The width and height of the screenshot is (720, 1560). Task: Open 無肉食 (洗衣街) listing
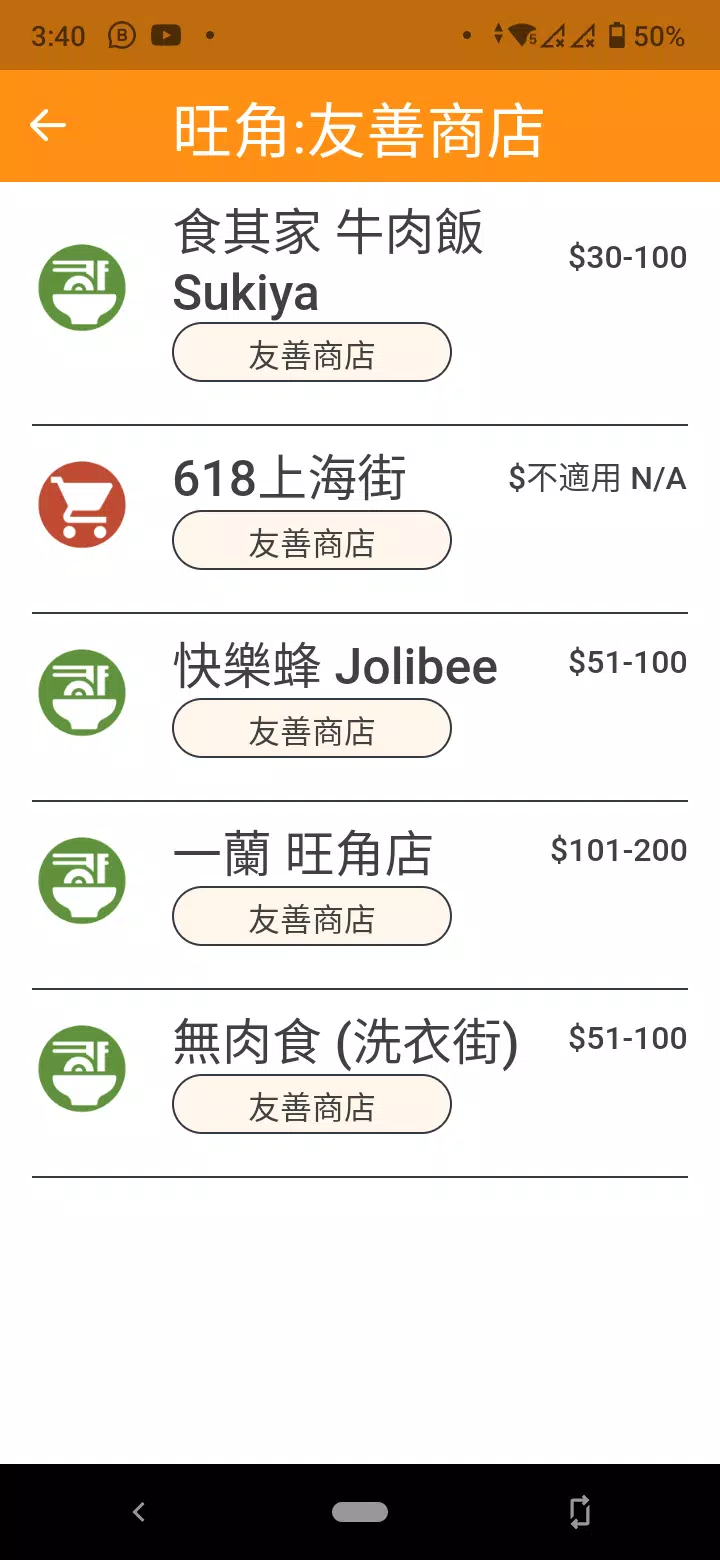click(x=360, y=1083)
